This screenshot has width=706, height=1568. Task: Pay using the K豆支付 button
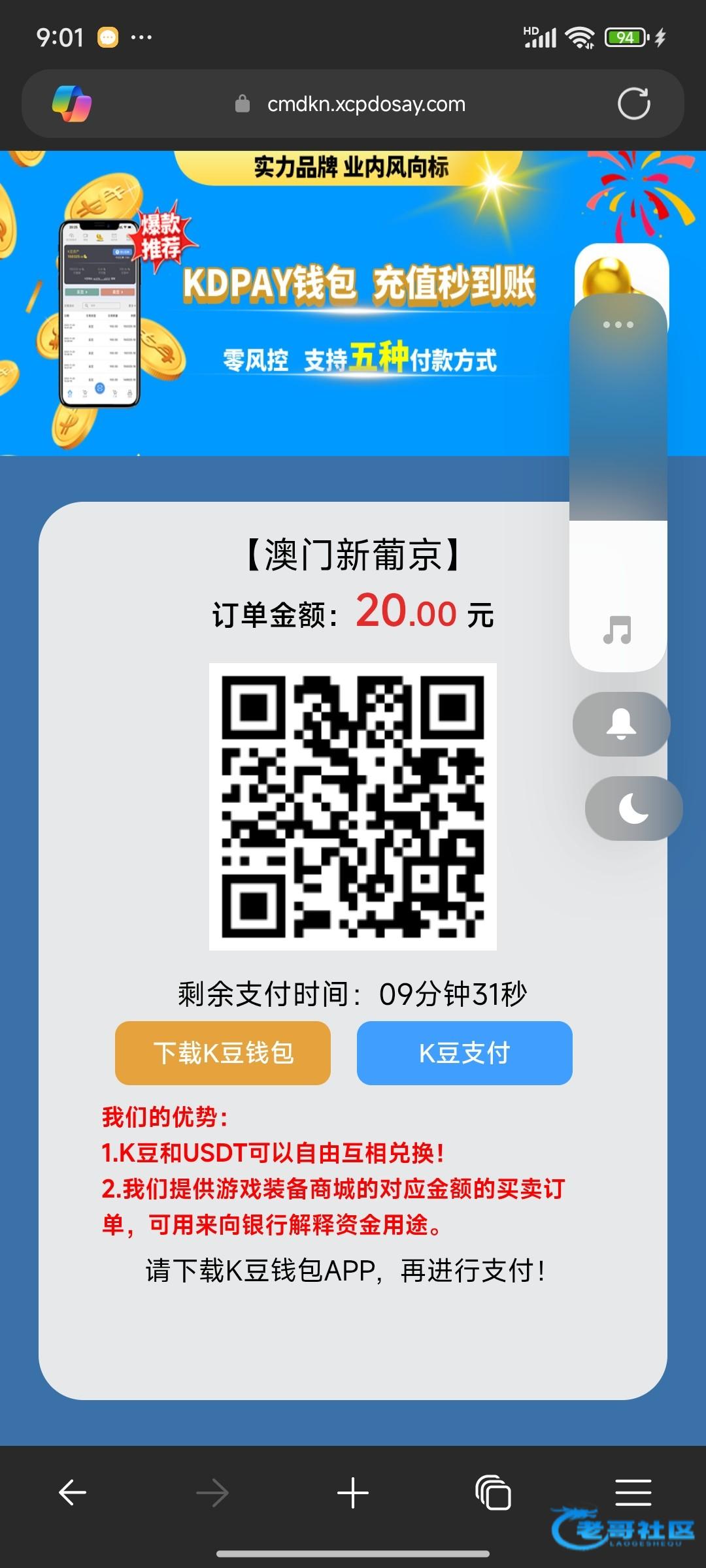coord(464,1053)
